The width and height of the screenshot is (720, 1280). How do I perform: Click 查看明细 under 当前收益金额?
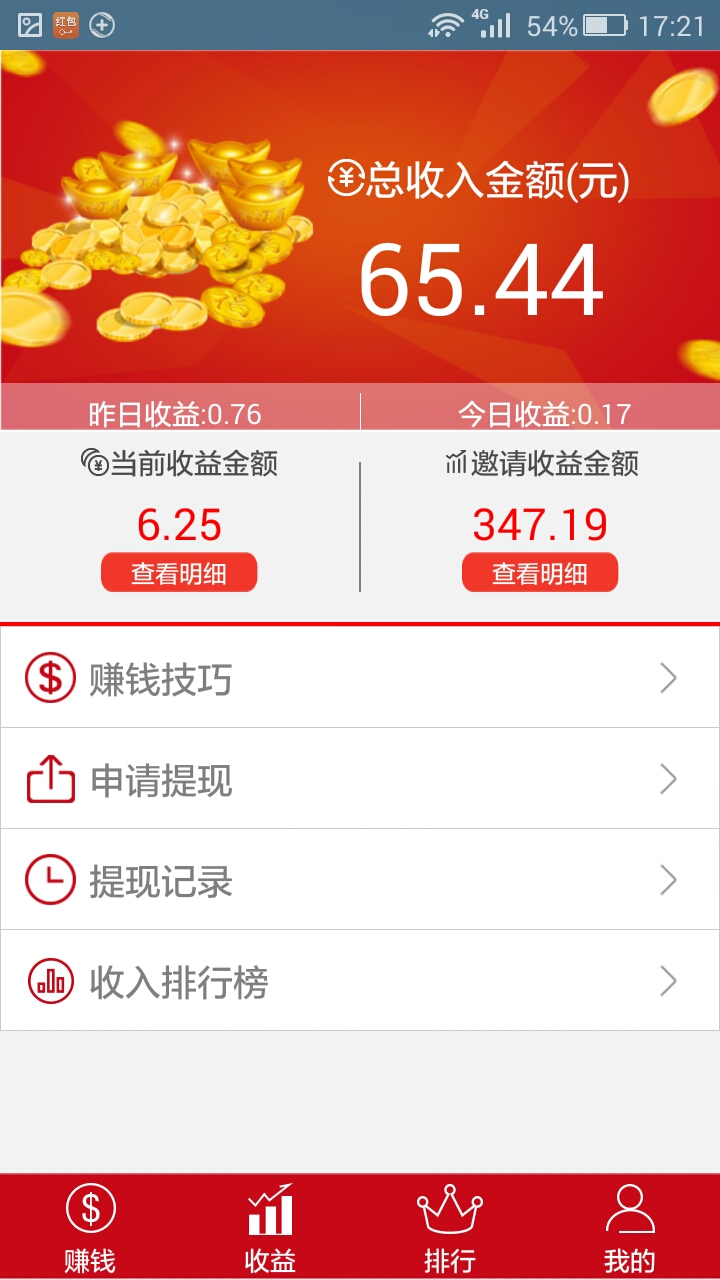(x=179, y=571)
